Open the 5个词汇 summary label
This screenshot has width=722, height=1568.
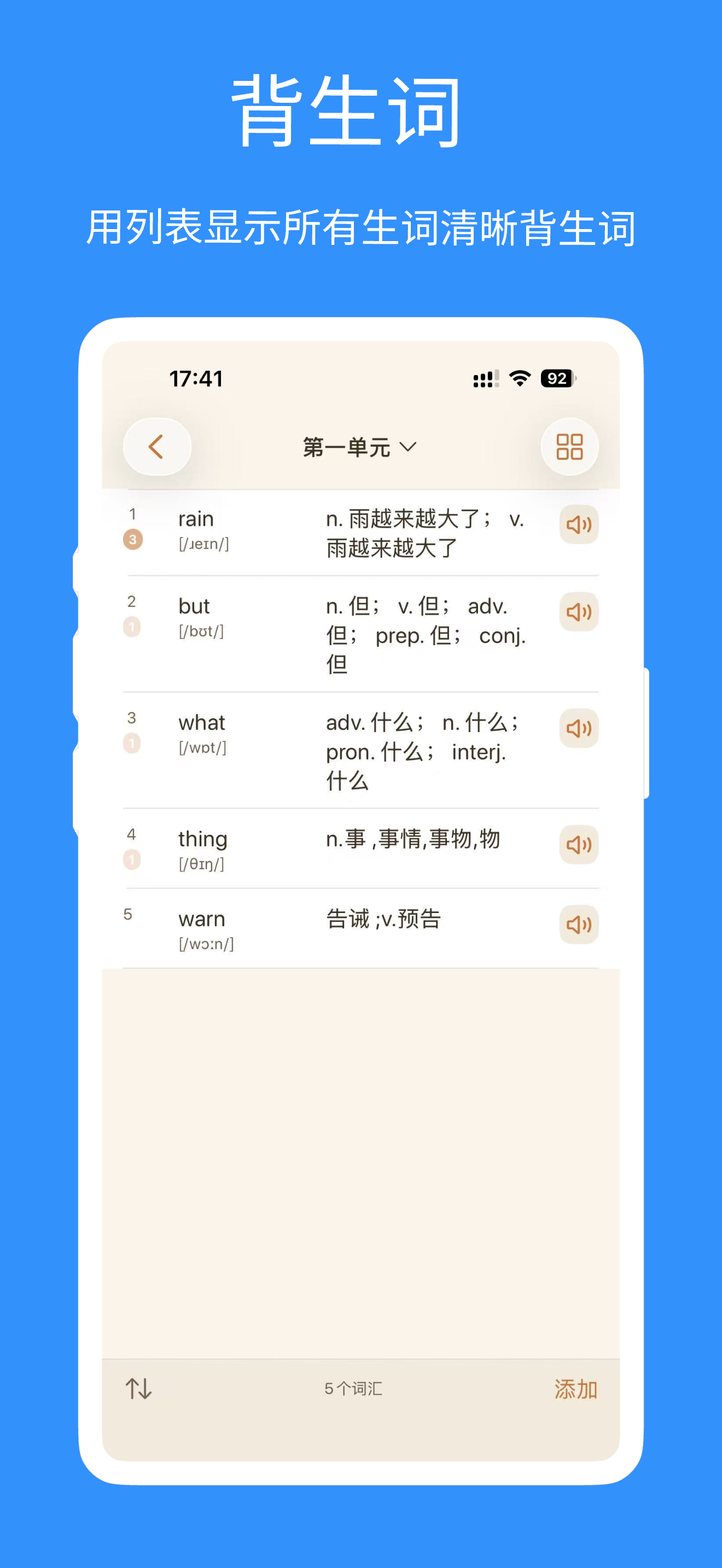(x=356, y=1390)
